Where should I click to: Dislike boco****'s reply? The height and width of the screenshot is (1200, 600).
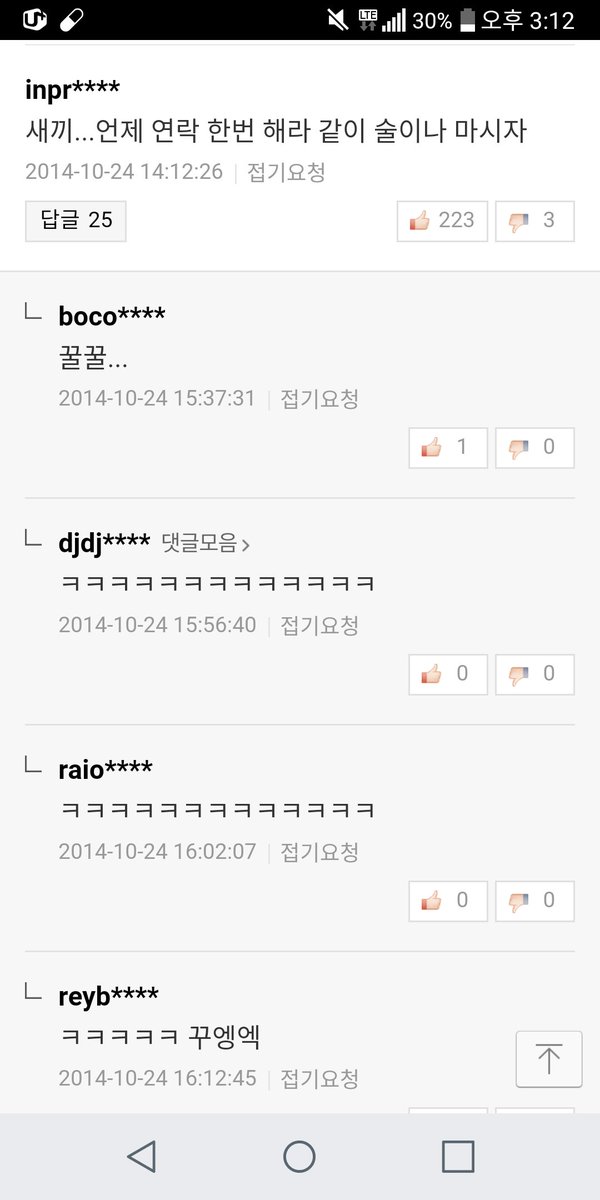pyautogui.click(x=534, y=447)
